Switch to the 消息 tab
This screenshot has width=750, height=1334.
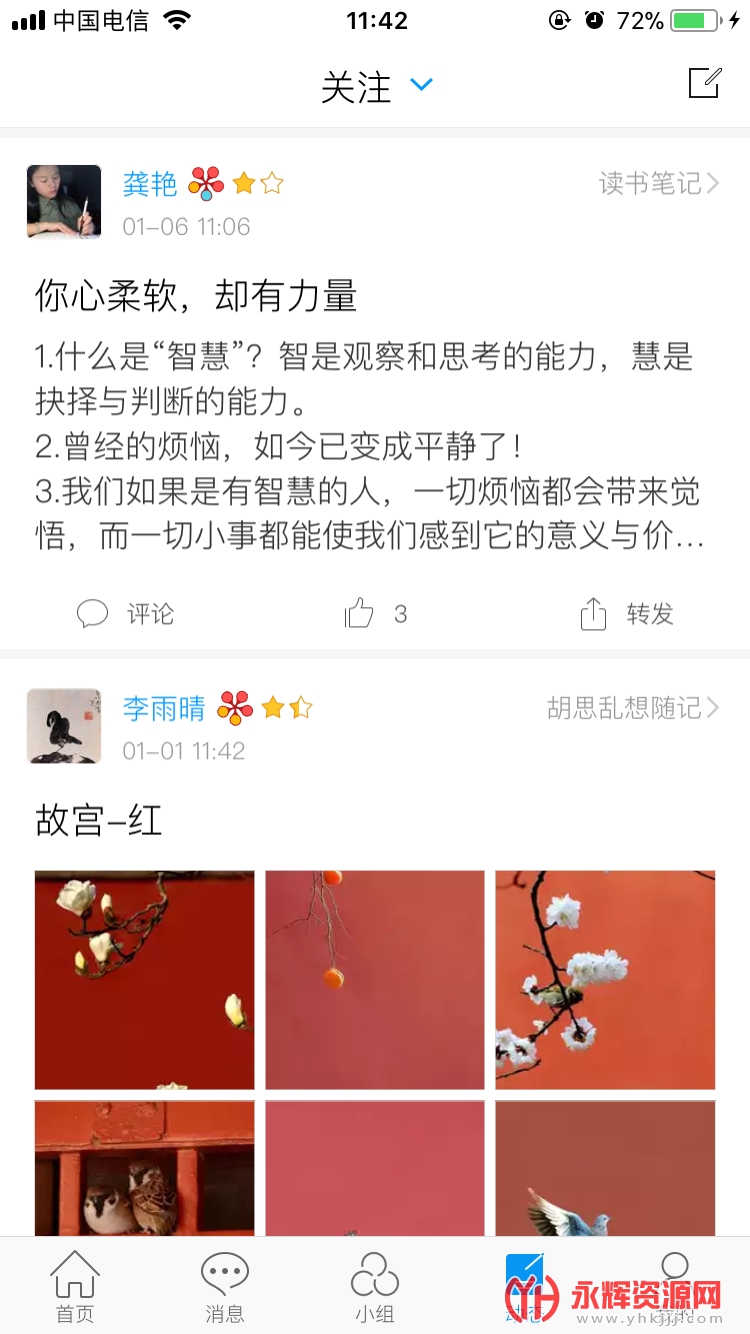point(225,1287)
